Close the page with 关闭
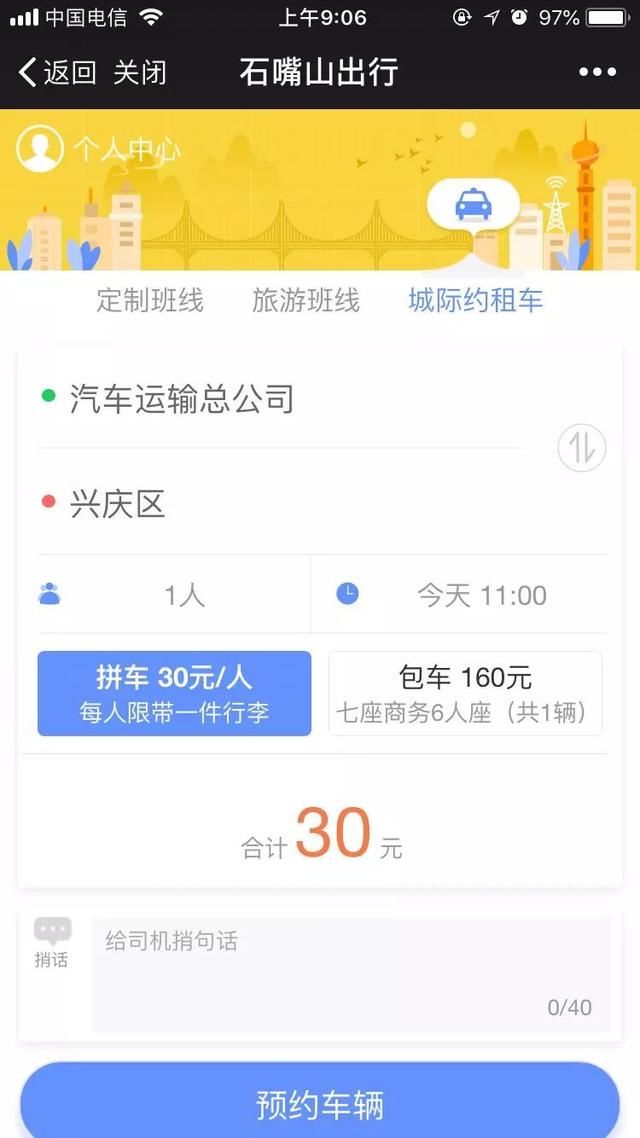 coord(140,72)
